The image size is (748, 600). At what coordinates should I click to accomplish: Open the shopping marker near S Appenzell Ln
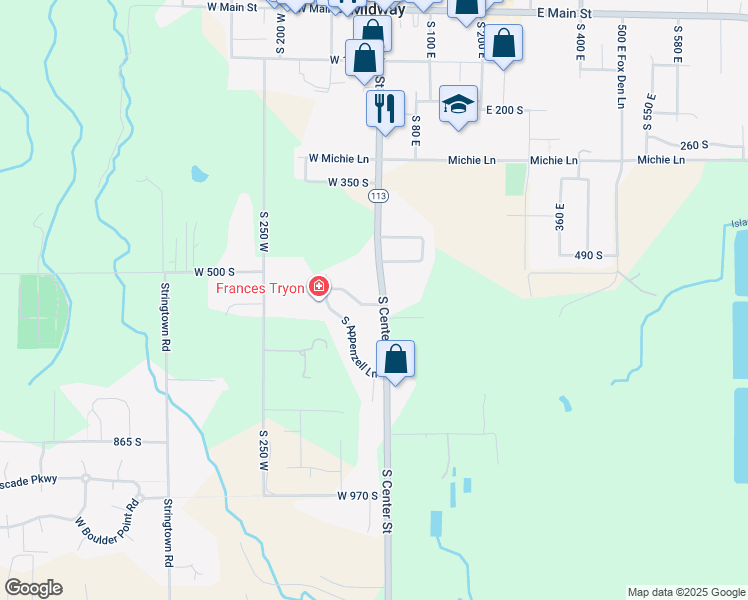(x=395, y=362)
